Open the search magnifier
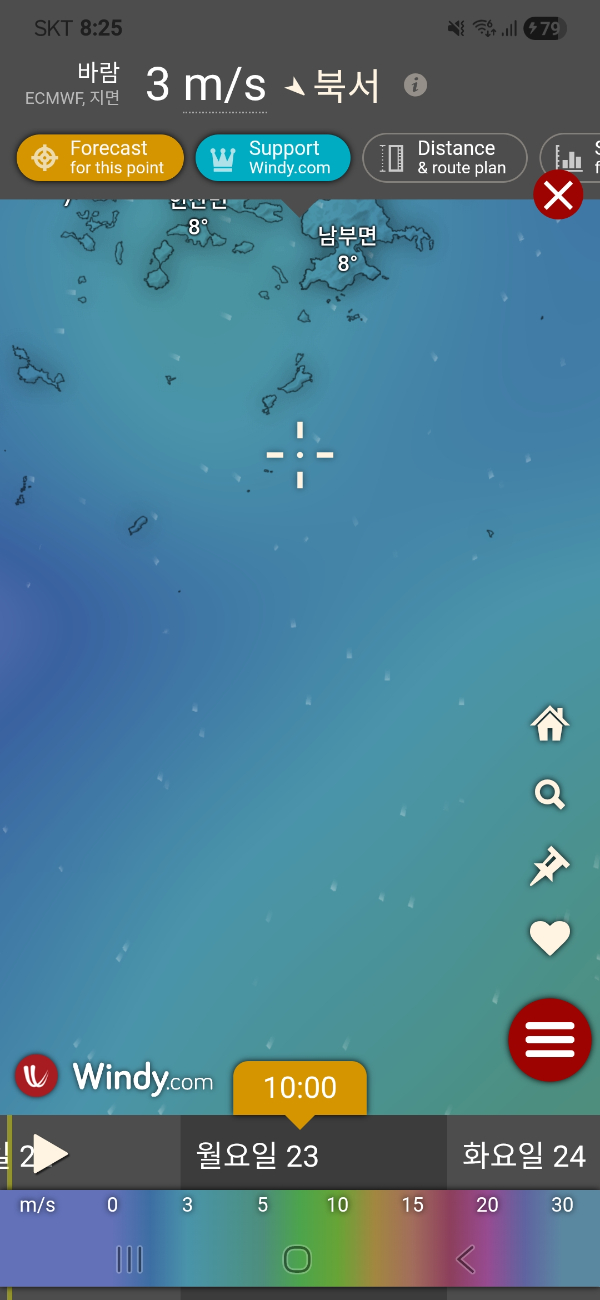Image resolution: width=600 pixels, height=1300 pixels. 550,795
